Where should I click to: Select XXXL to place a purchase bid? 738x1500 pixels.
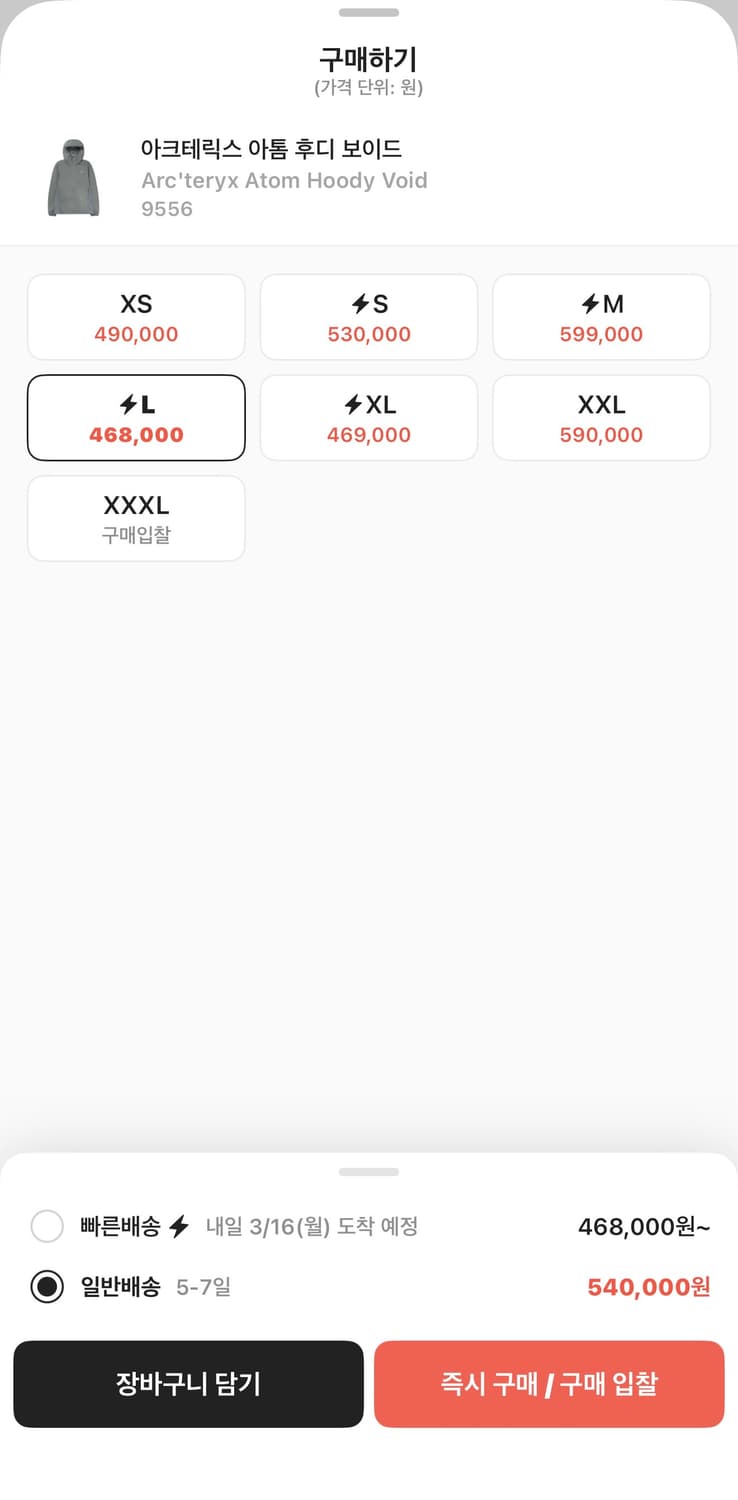[x=136, y=518]
